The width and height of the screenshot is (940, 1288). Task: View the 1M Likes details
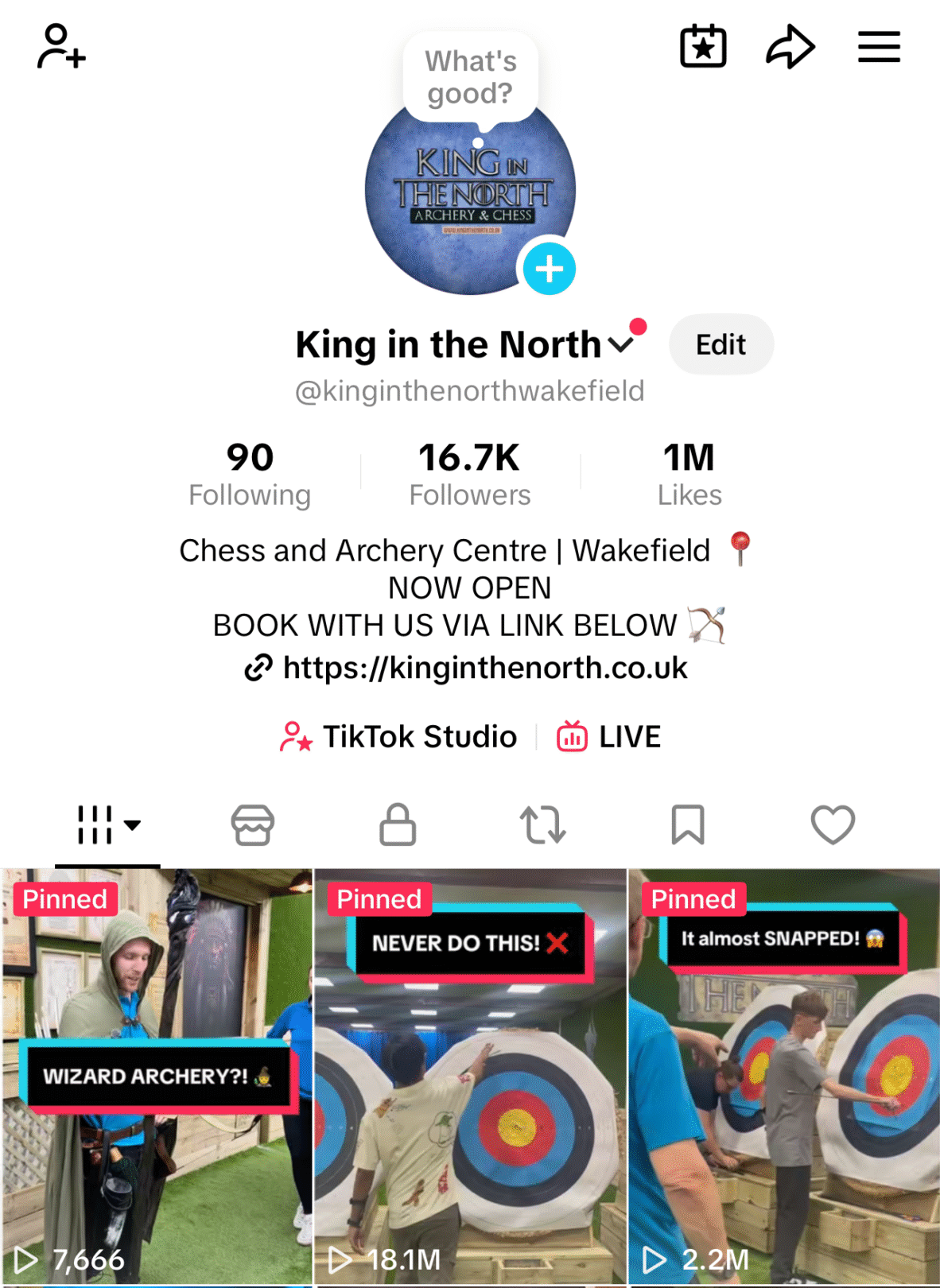click(689, 474)
